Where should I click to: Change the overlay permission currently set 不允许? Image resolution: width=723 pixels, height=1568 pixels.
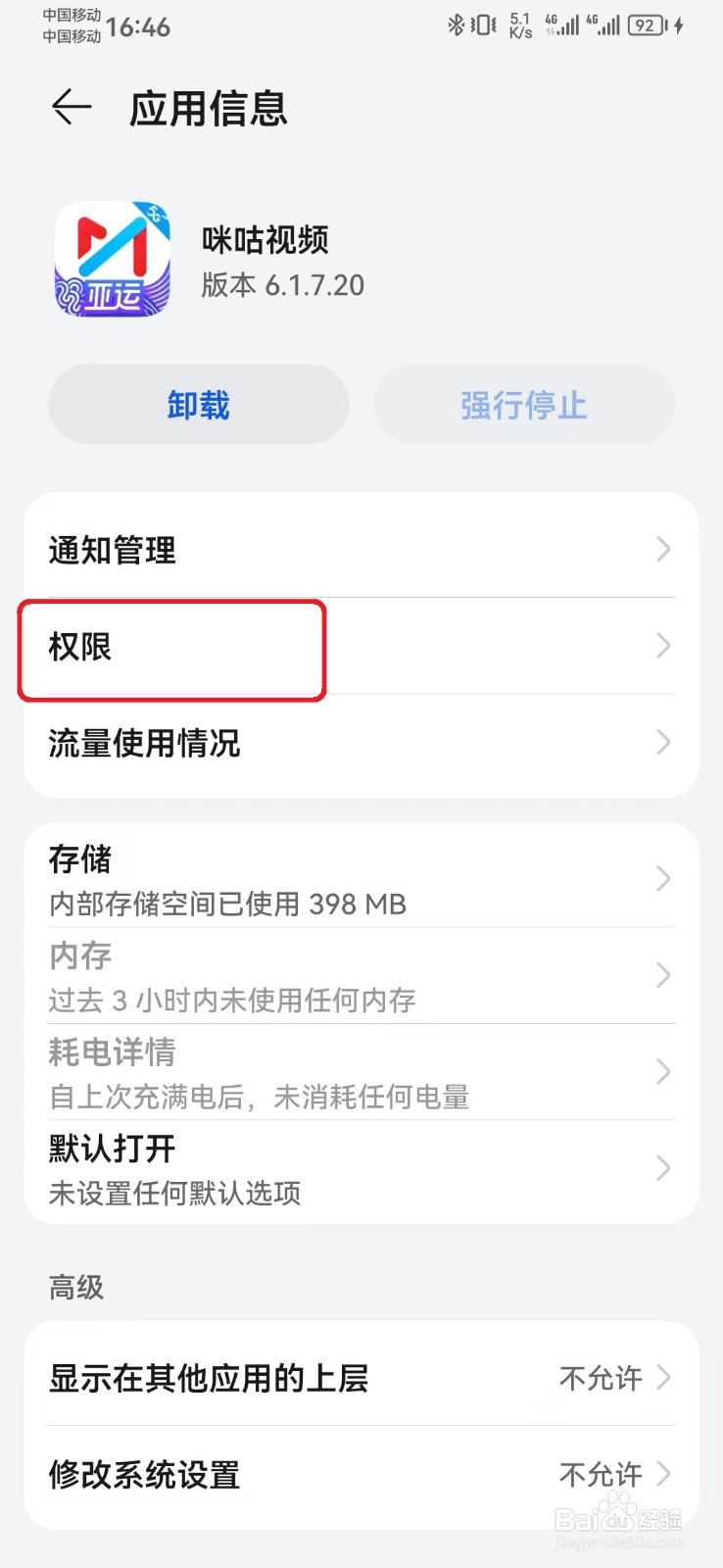point(599,1379)
